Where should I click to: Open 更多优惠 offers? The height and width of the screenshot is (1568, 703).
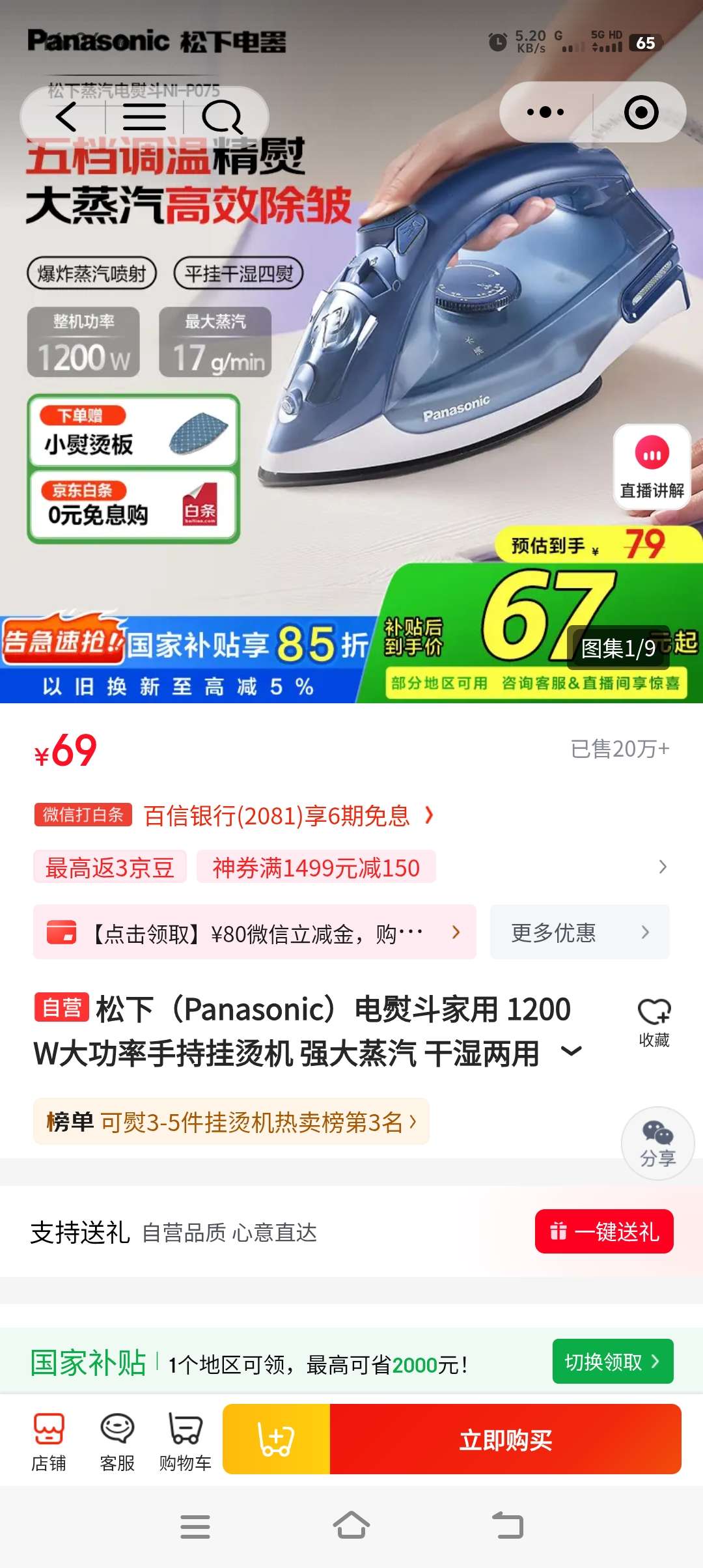[x=579, y=932]
